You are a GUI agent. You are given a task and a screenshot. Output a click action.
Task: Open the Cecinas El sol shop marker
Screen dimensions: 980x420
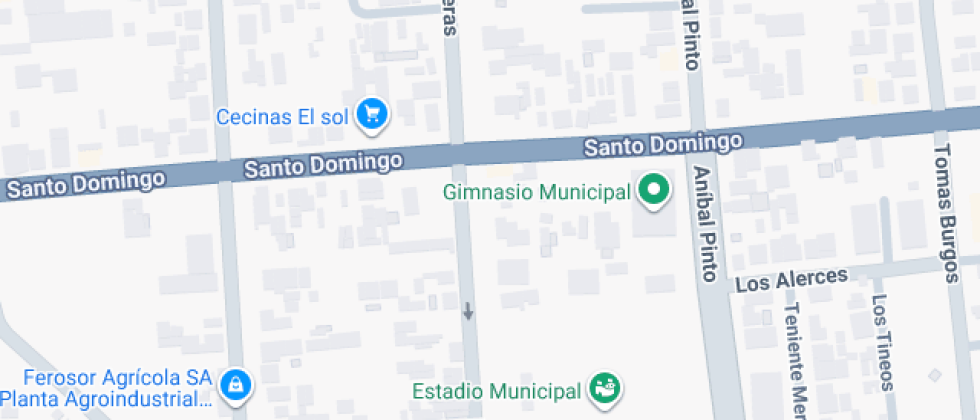pos(373,114)
